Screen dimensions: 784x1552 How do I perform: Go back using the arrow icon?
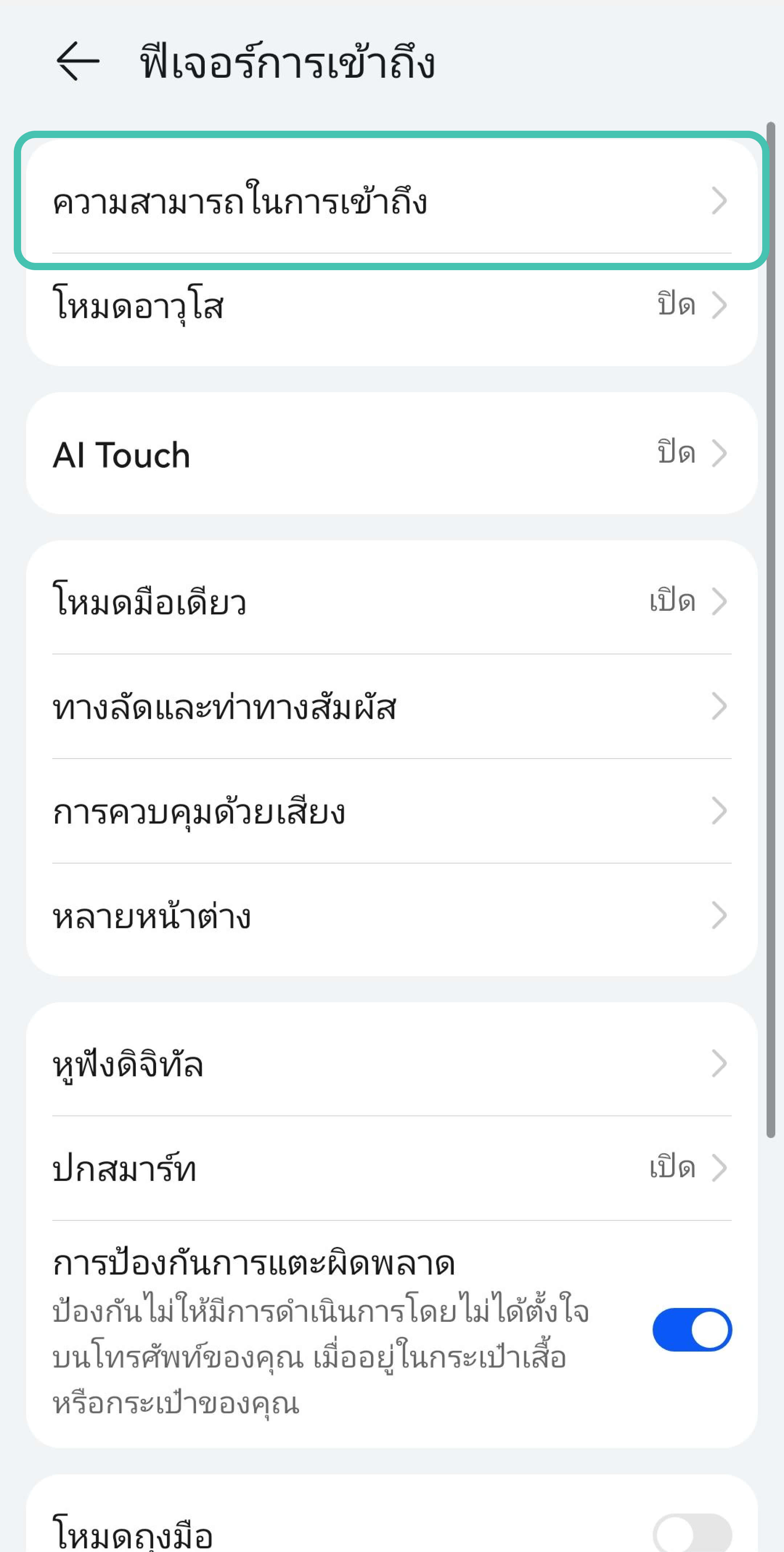[77, 61]
